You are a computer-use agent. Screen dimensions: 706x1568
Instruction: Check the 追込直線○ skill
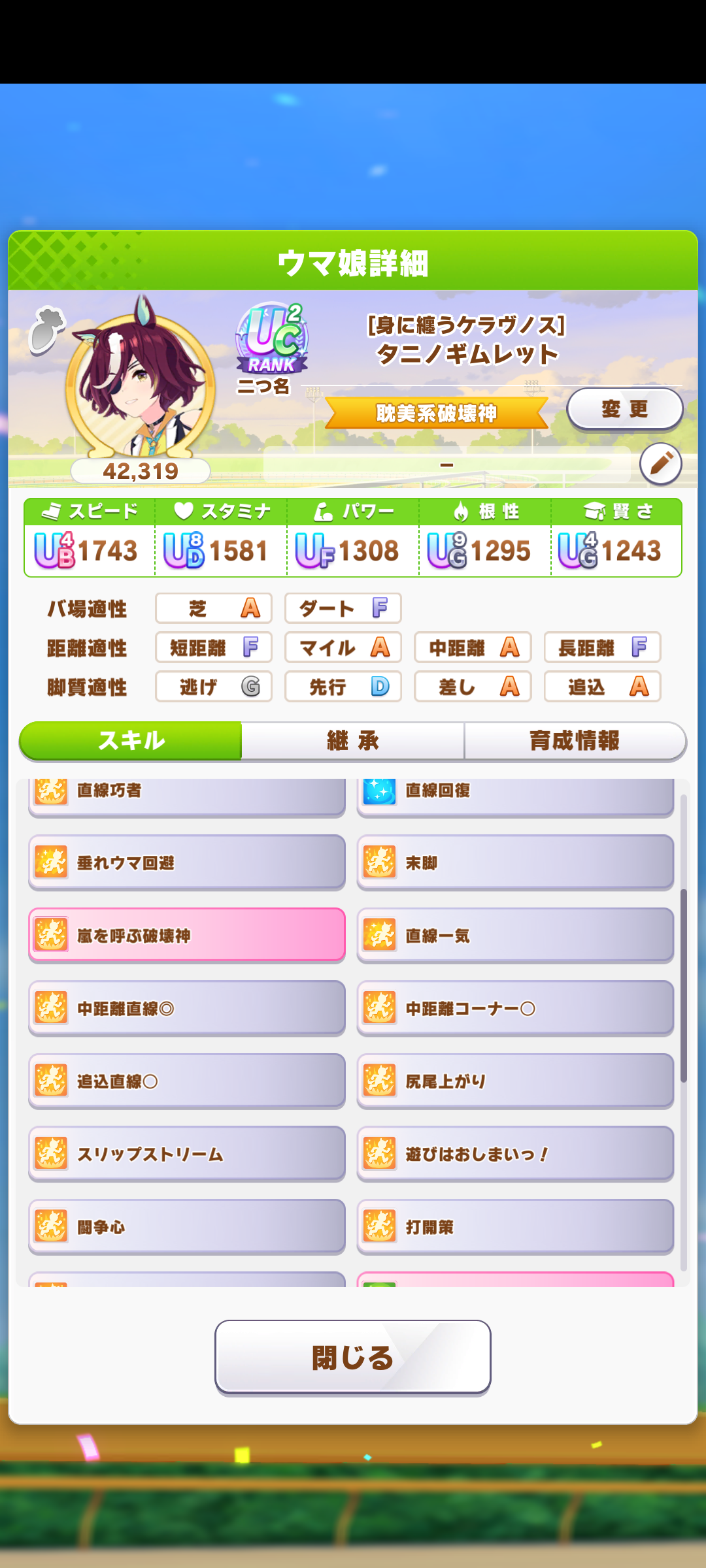(187, 1081)
